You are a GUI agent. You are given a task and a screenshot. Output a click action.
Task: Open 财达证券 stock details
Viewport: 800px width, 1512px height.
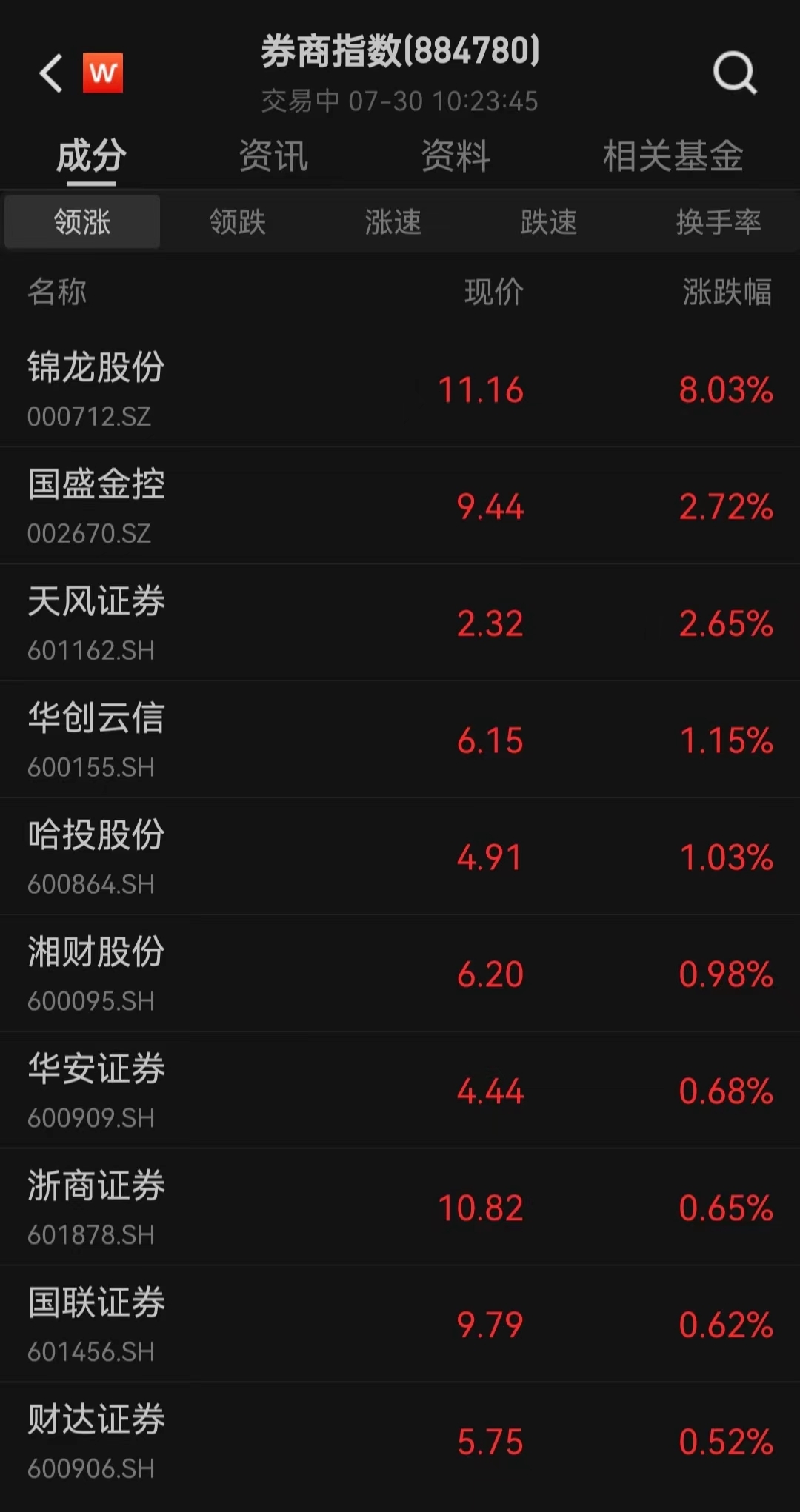[96, 1420]
